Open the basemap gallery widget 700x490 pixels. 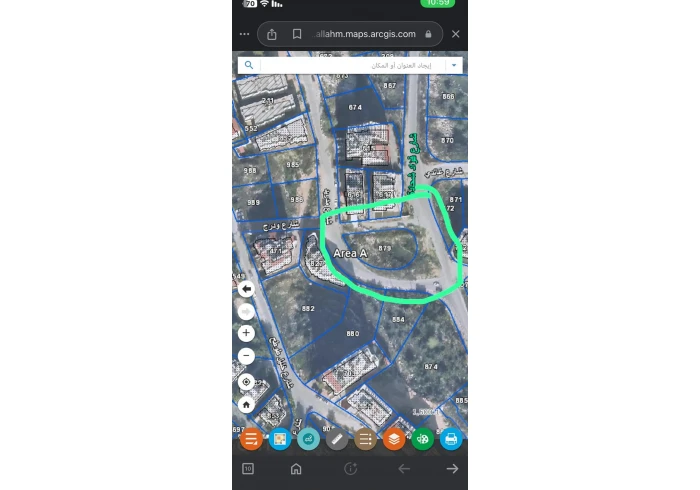[280, 438]
